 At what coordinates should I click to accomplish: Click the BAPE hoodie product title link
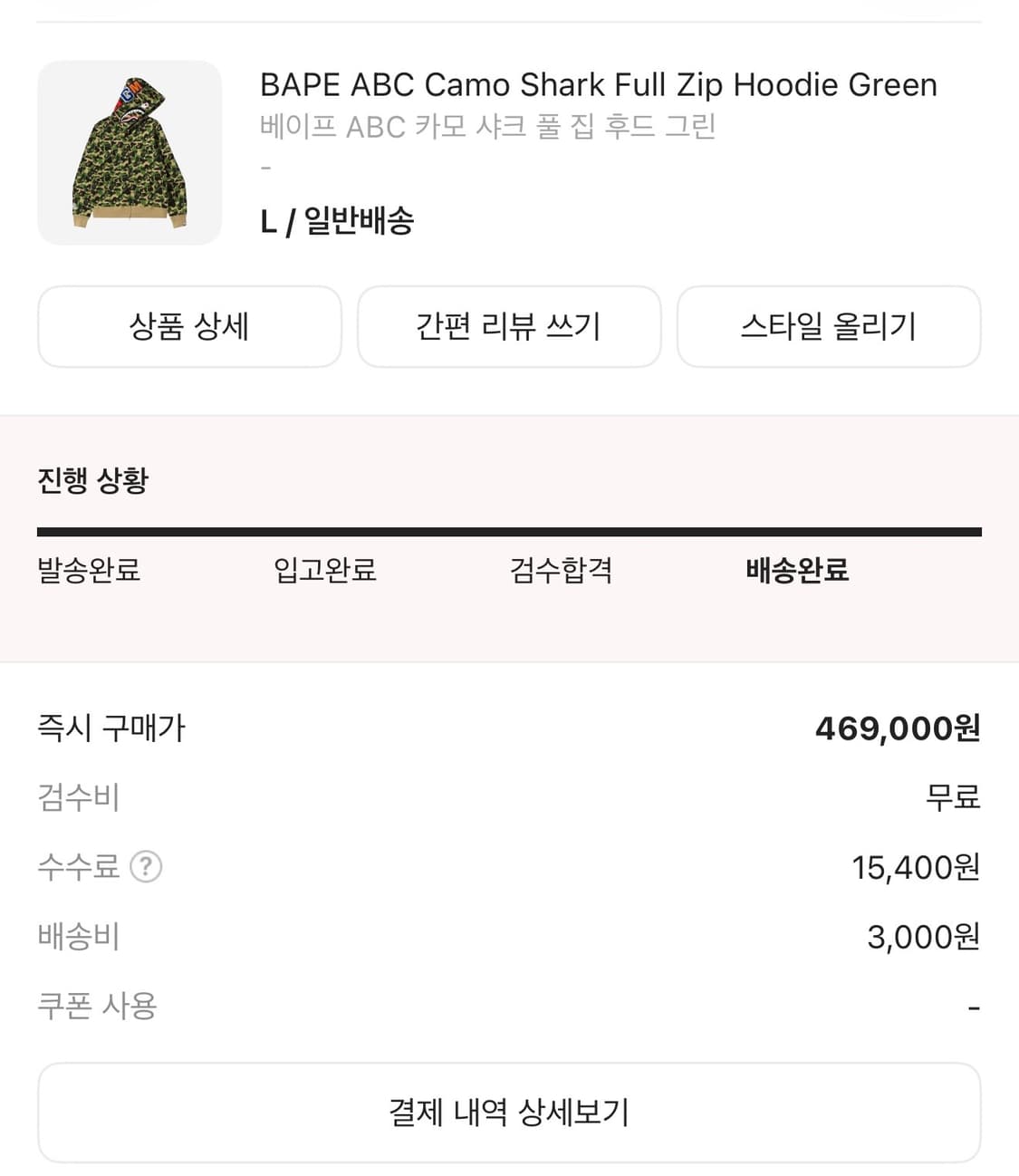pyautogui.click(x=597, y=84)
